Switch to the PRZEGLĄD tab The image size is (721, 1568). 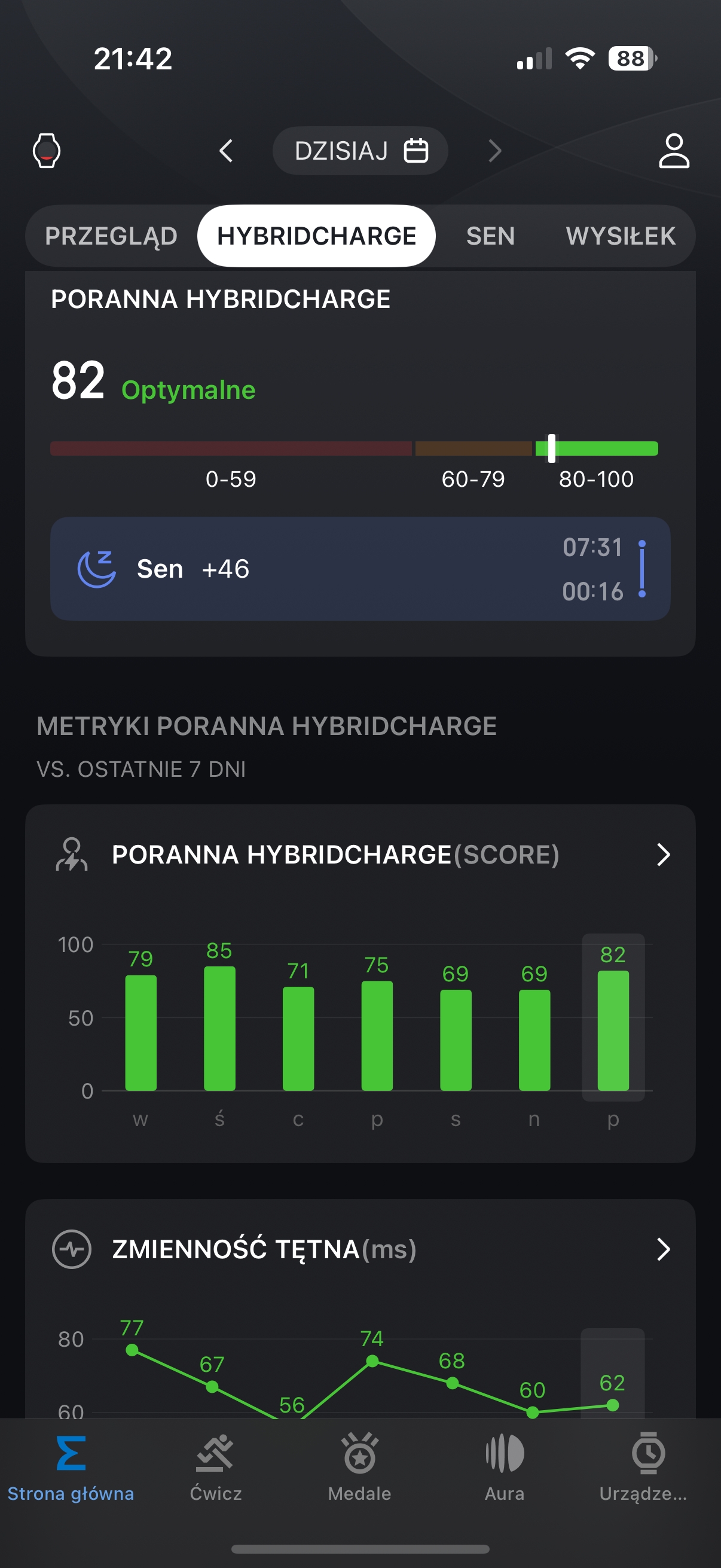(x=111, y=236)
